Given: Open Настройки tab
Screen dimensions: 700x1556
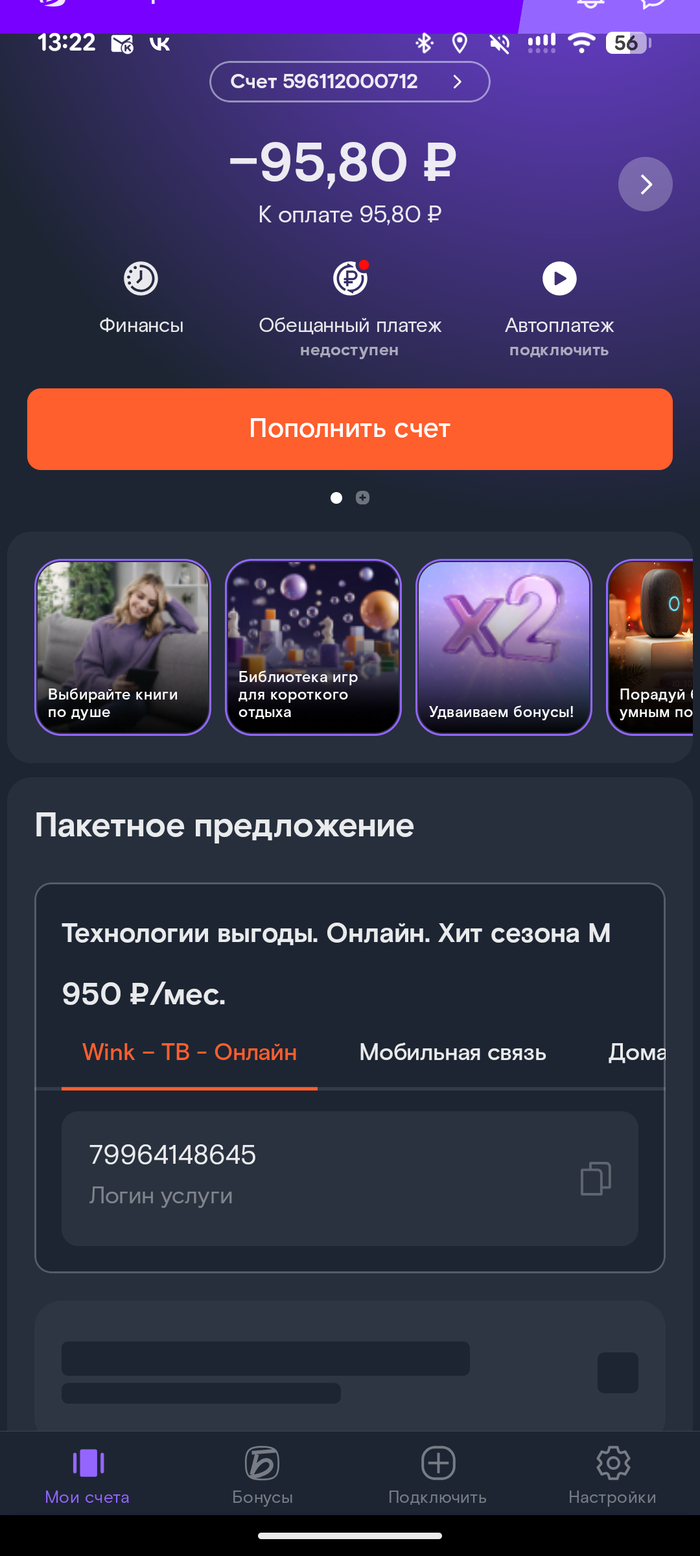Looking at the screenshot, I should click(612, 1475).
